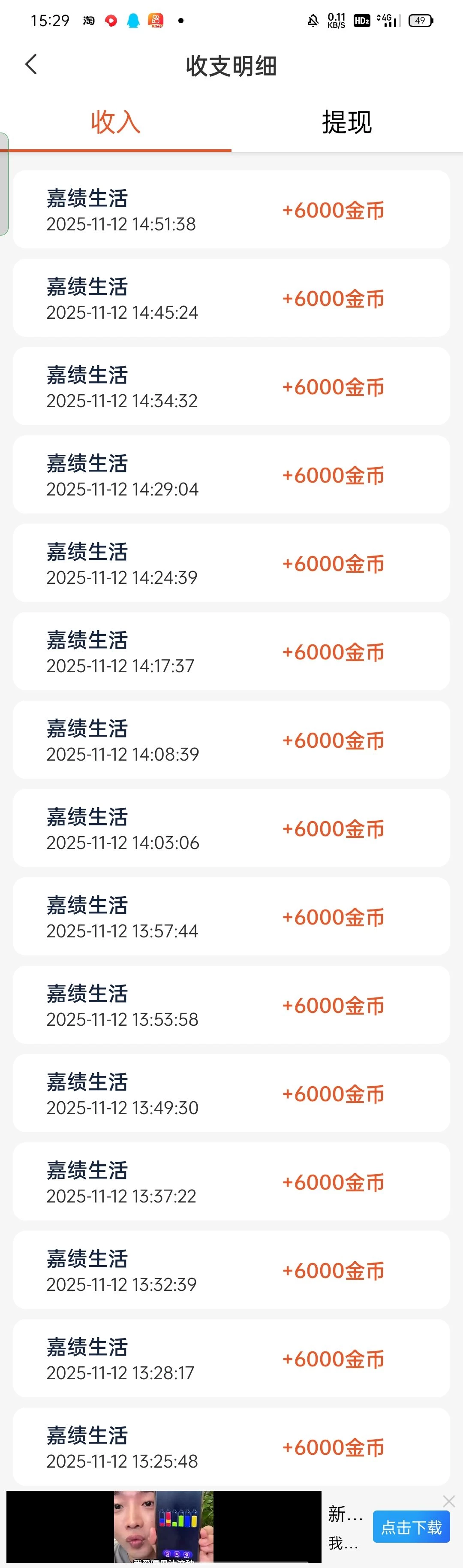The width and height of the screenshot is (463, 1568).
Task: Open the video ad thumbnail
Action: [164, 1526]
